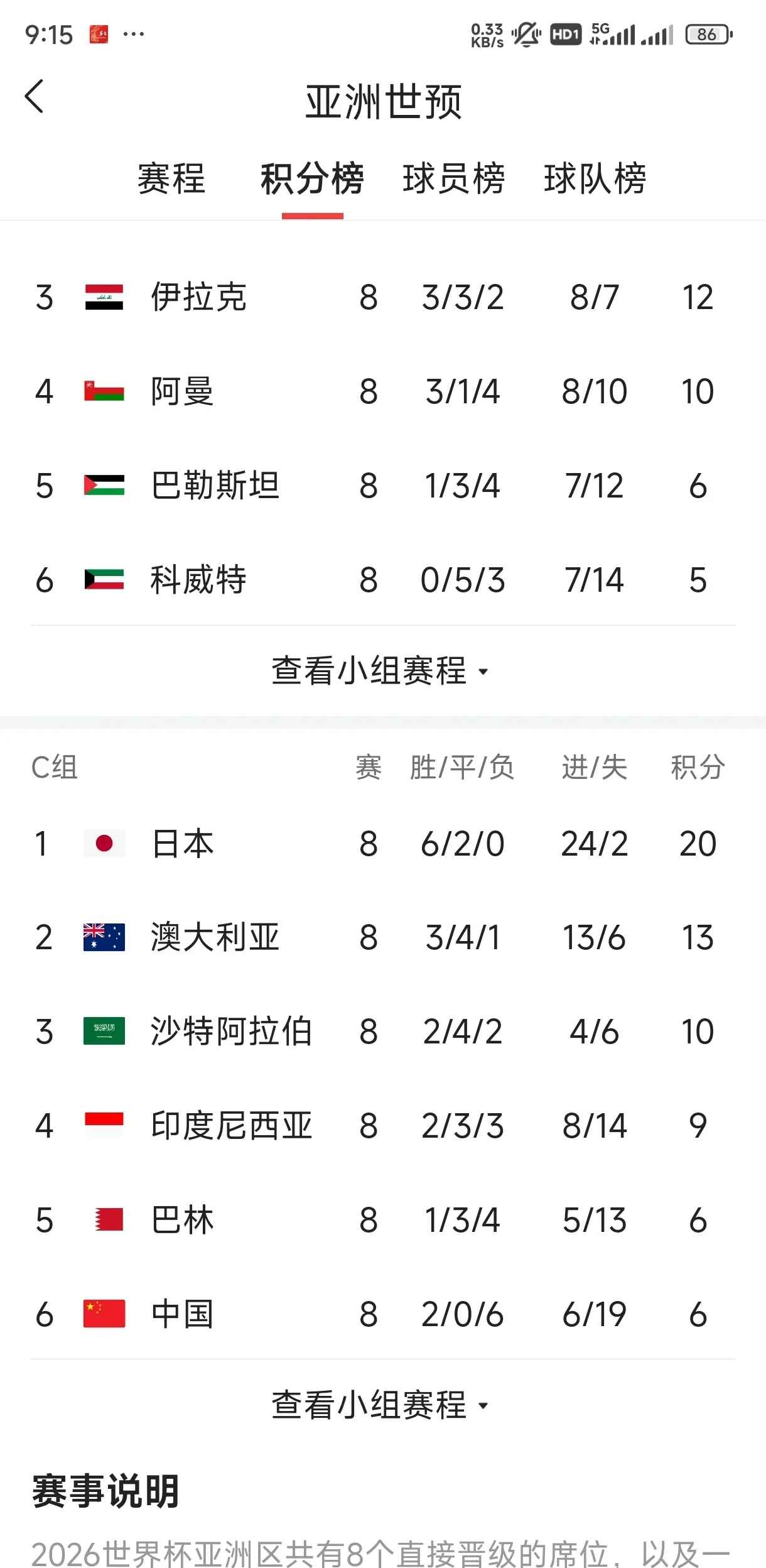The height and width of the screenshot is (1568, 766).
Task: Switch to the 球队榜 tab
Action: (595, 178)
